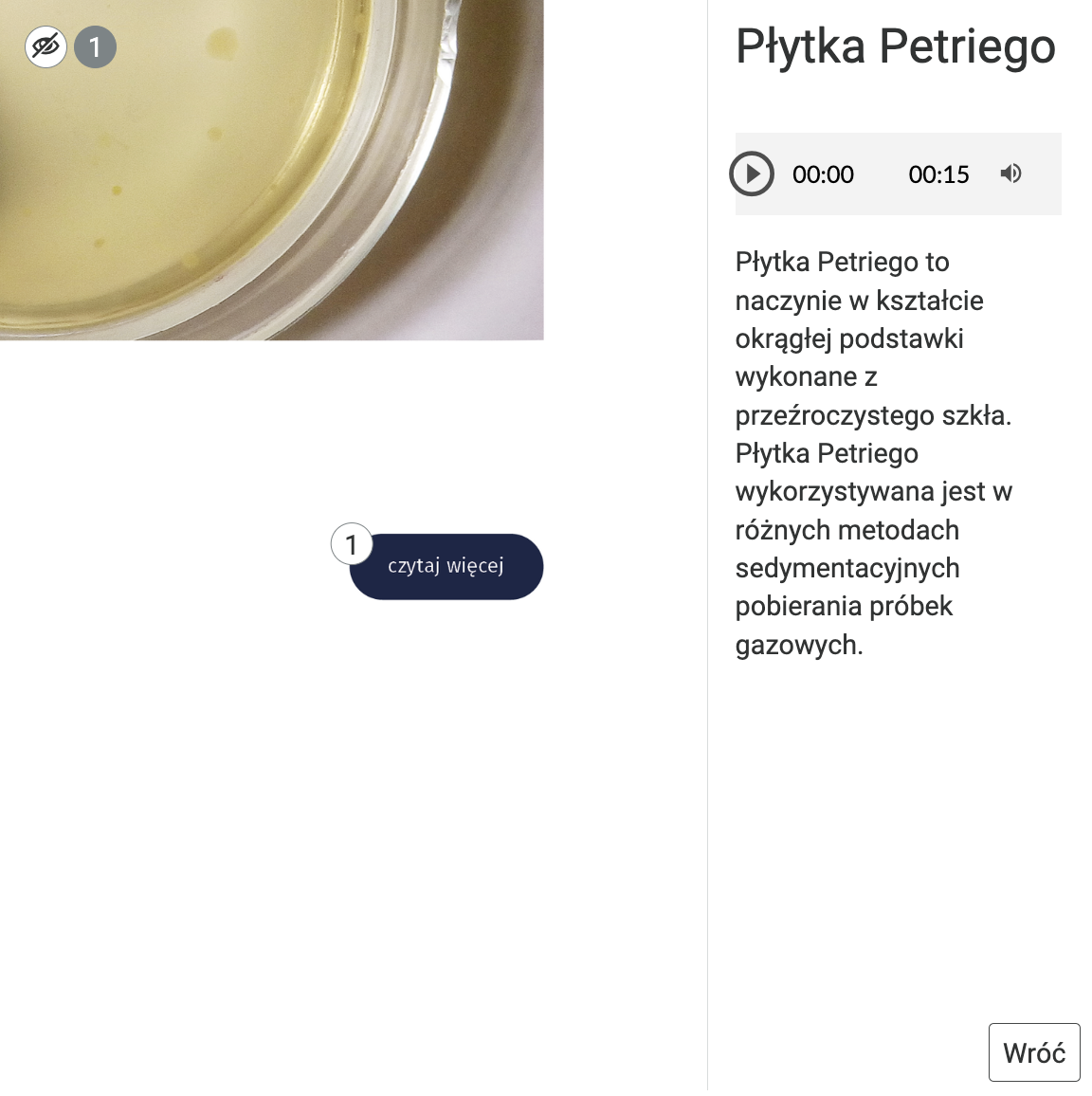This screenshot has width=1092, height=1096.
Task: Go back with the Wróć button
Action: click(x=1033, y=1052)
